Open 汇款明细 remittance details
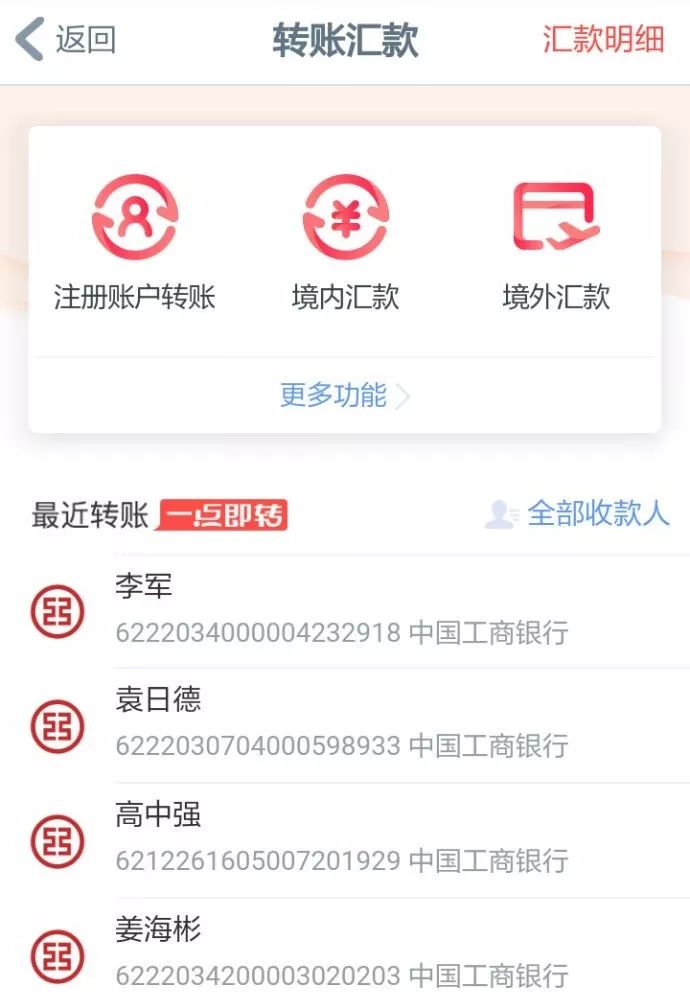This screenshot has width=690, height=1008. [603, 39]
